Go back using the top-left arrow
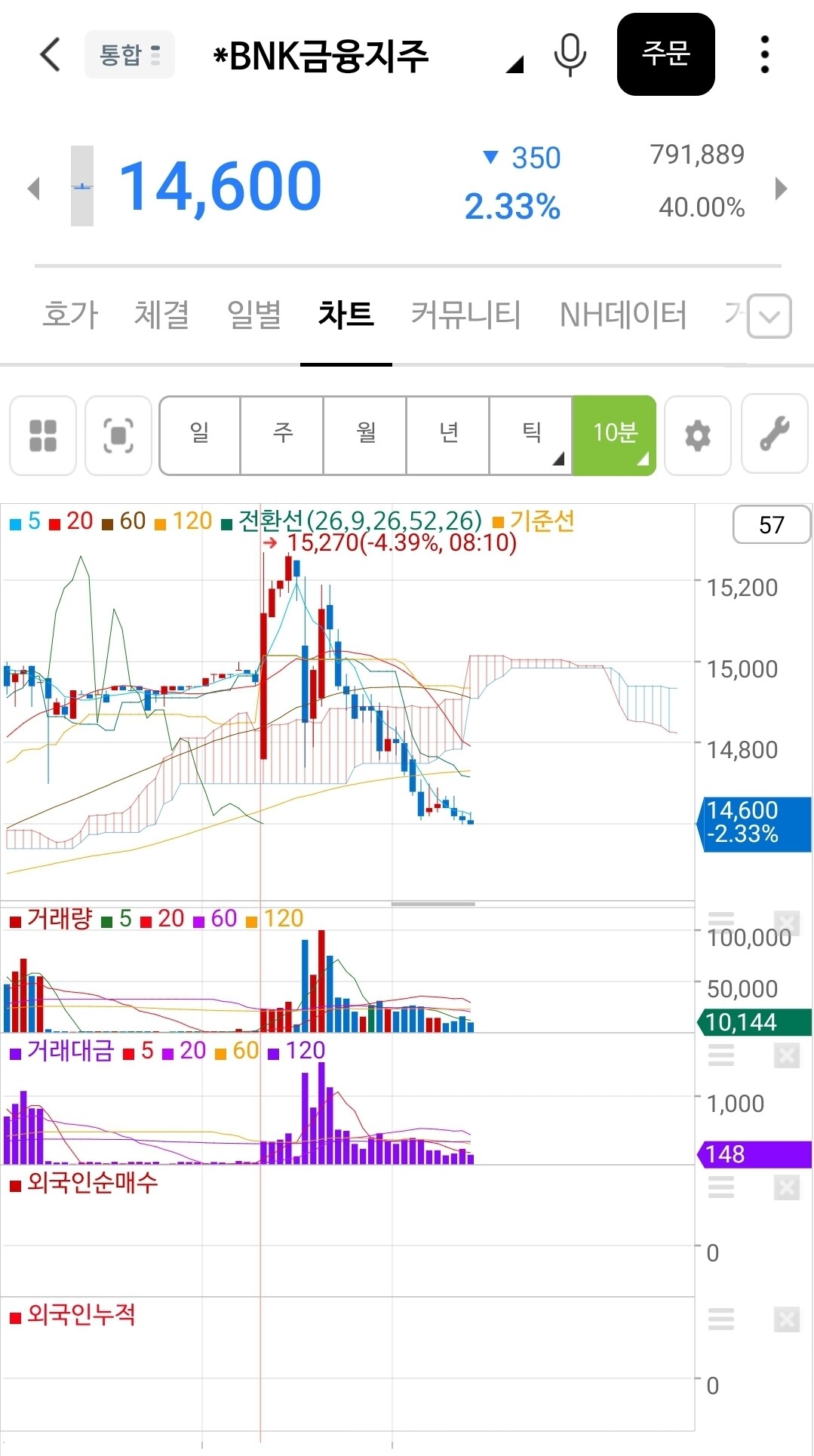This screenshot has width=814, height=1456. (x=50, y=54)
